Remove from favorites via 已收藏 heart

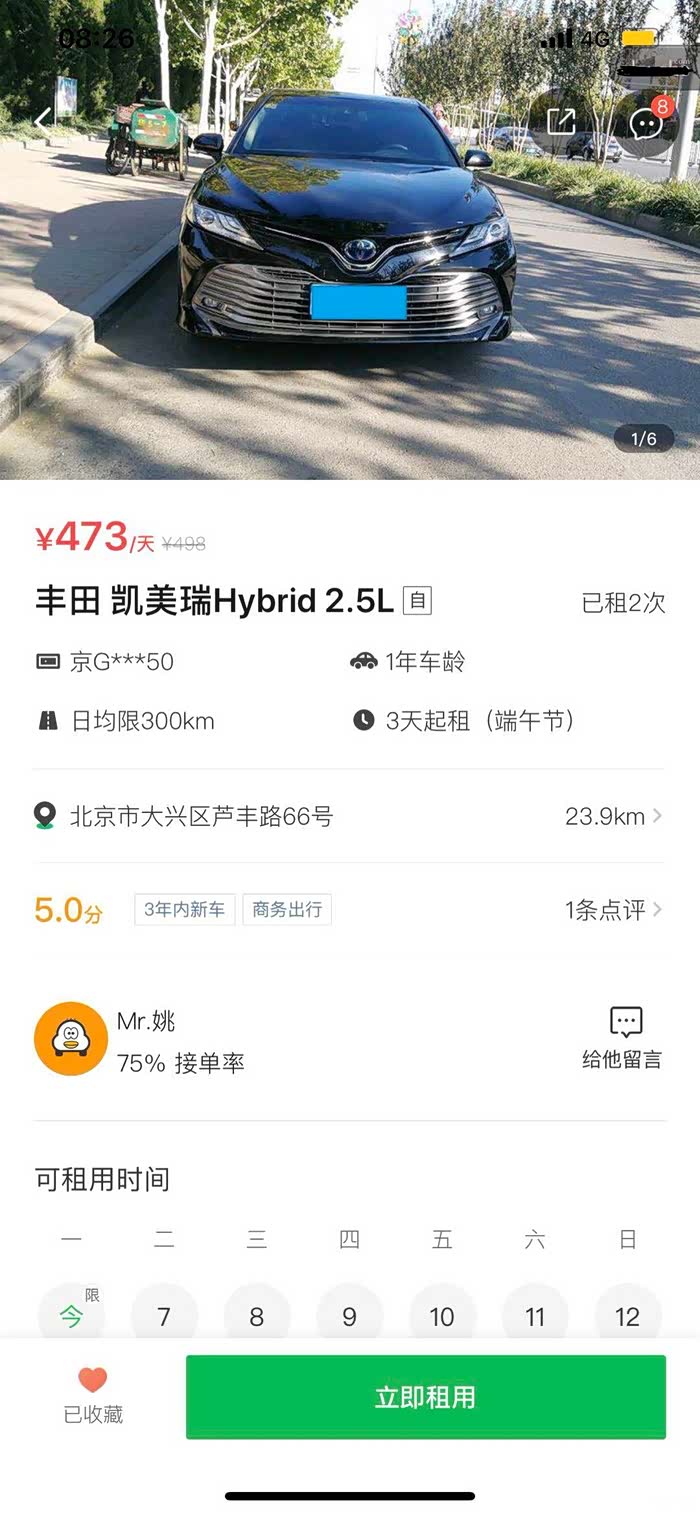(93, 1394)
